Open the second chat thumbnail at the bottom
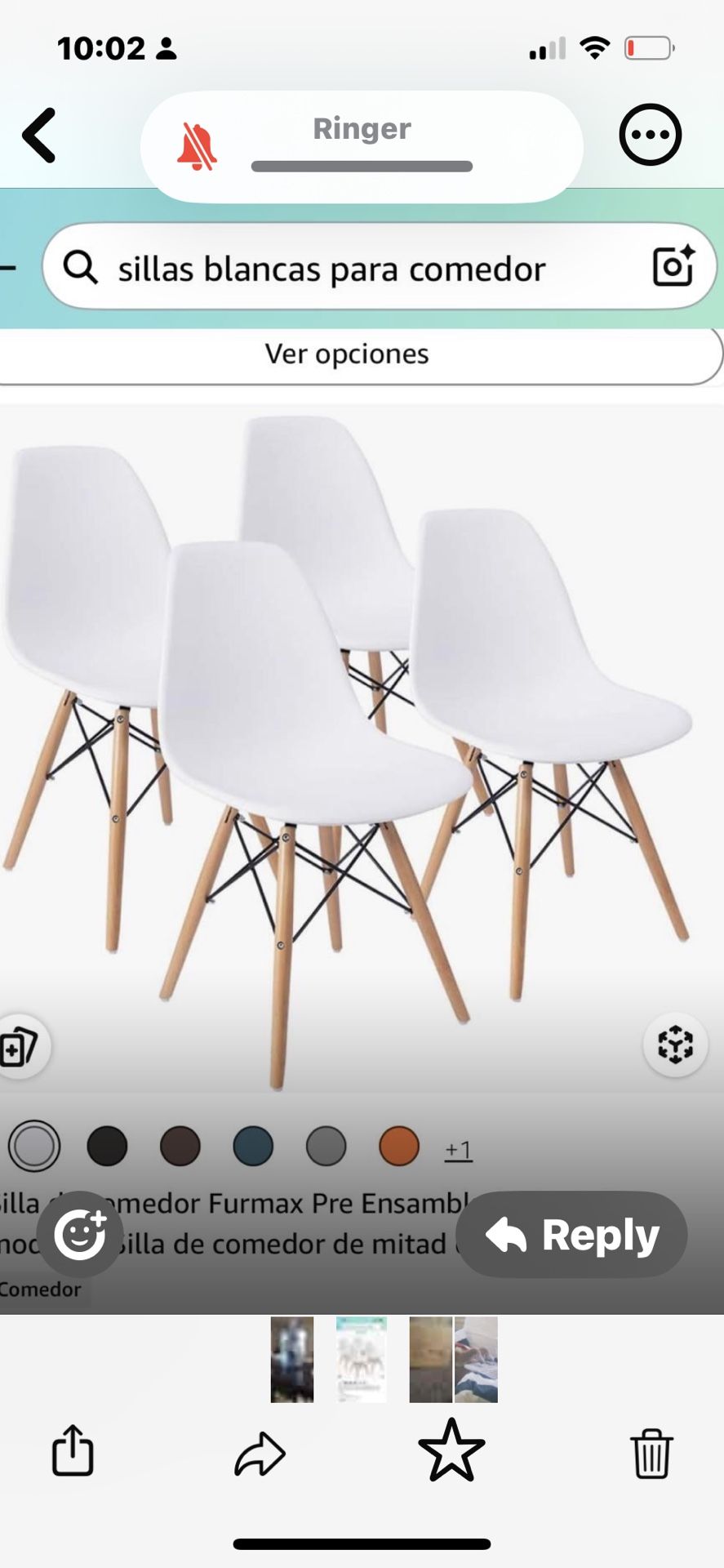724x1568 pixels. point(362,1359)
